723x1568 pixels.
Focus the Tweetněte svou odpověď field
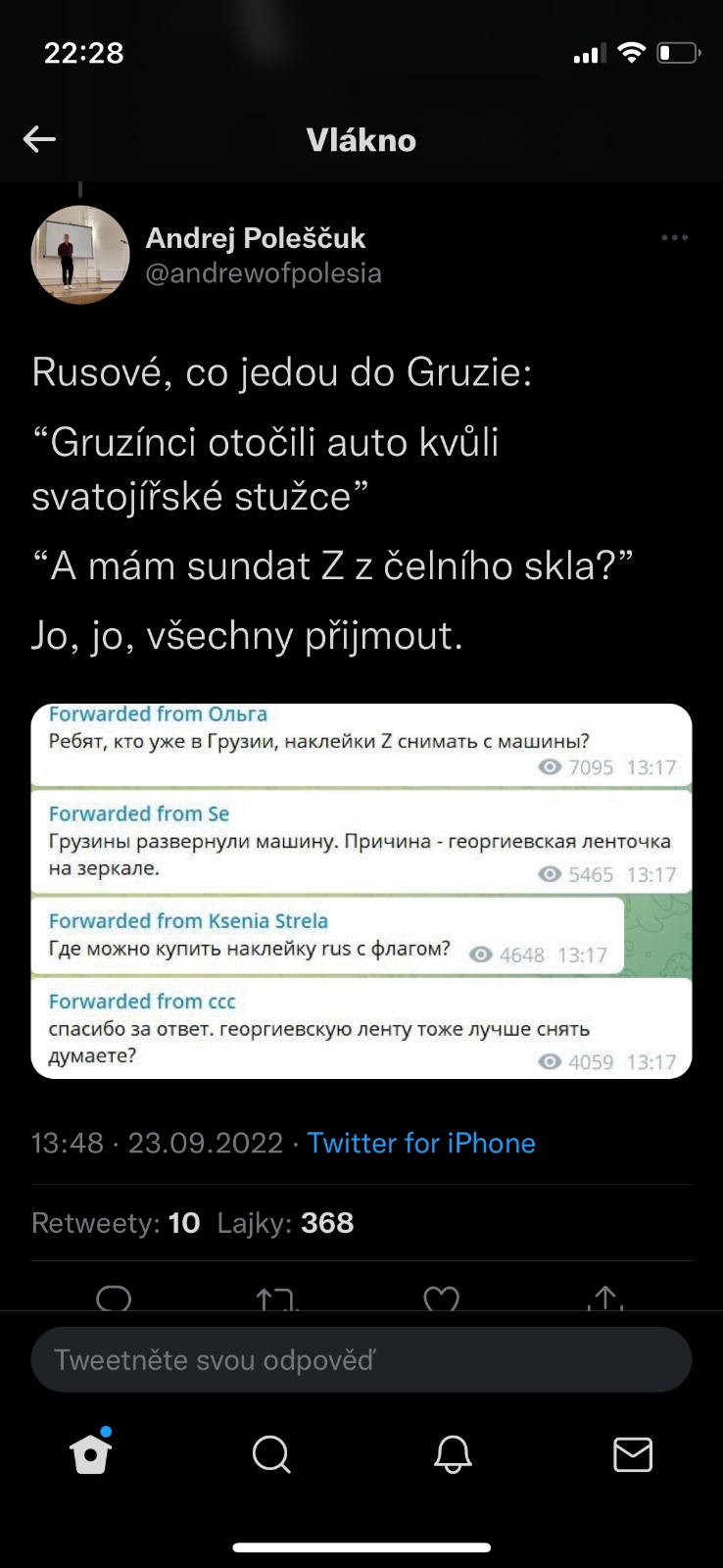pos(361,1359)
